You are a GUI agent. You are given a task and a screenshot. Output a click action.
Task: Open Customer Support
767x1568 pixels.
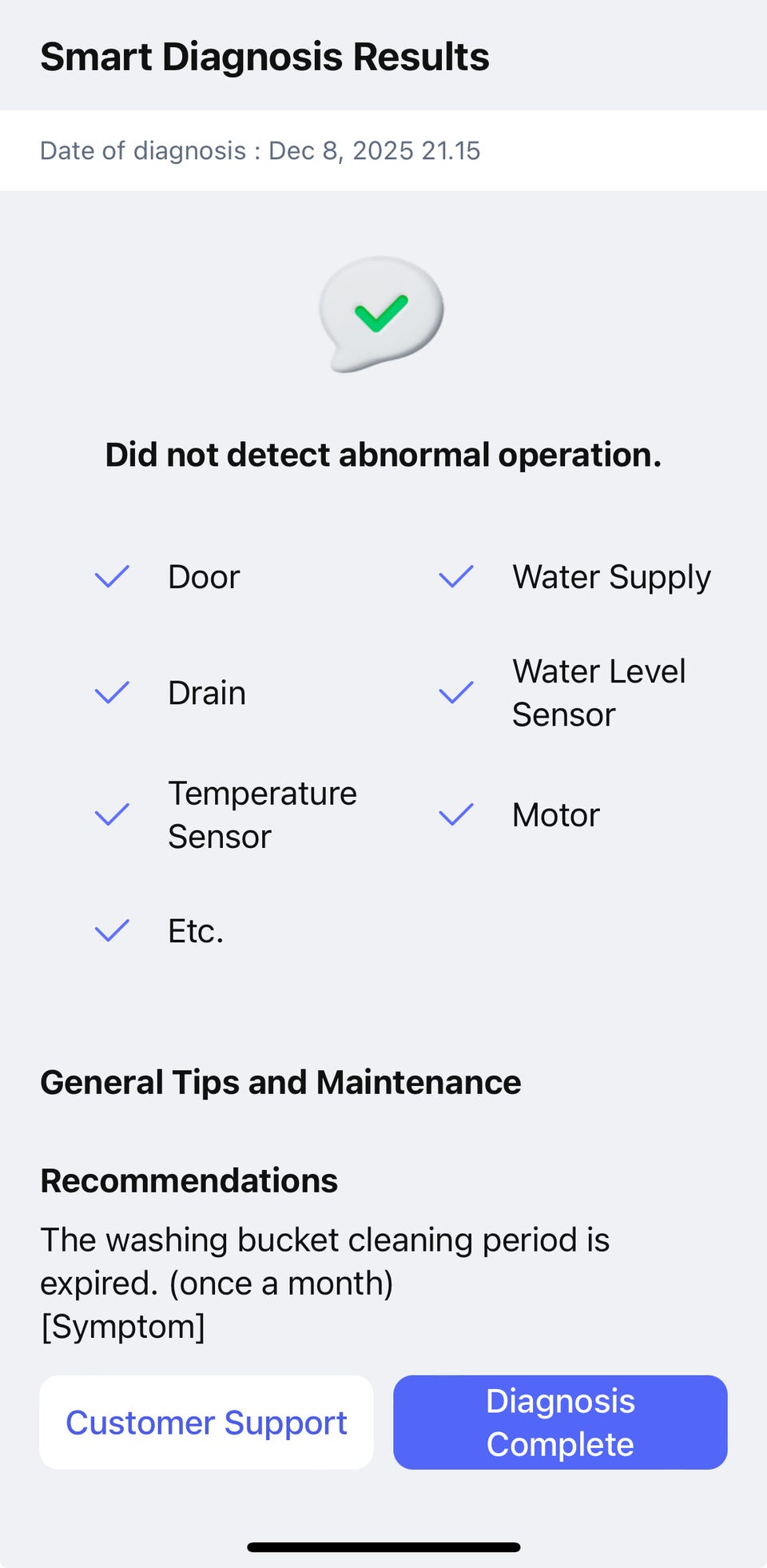click(x=206, y=1423)
